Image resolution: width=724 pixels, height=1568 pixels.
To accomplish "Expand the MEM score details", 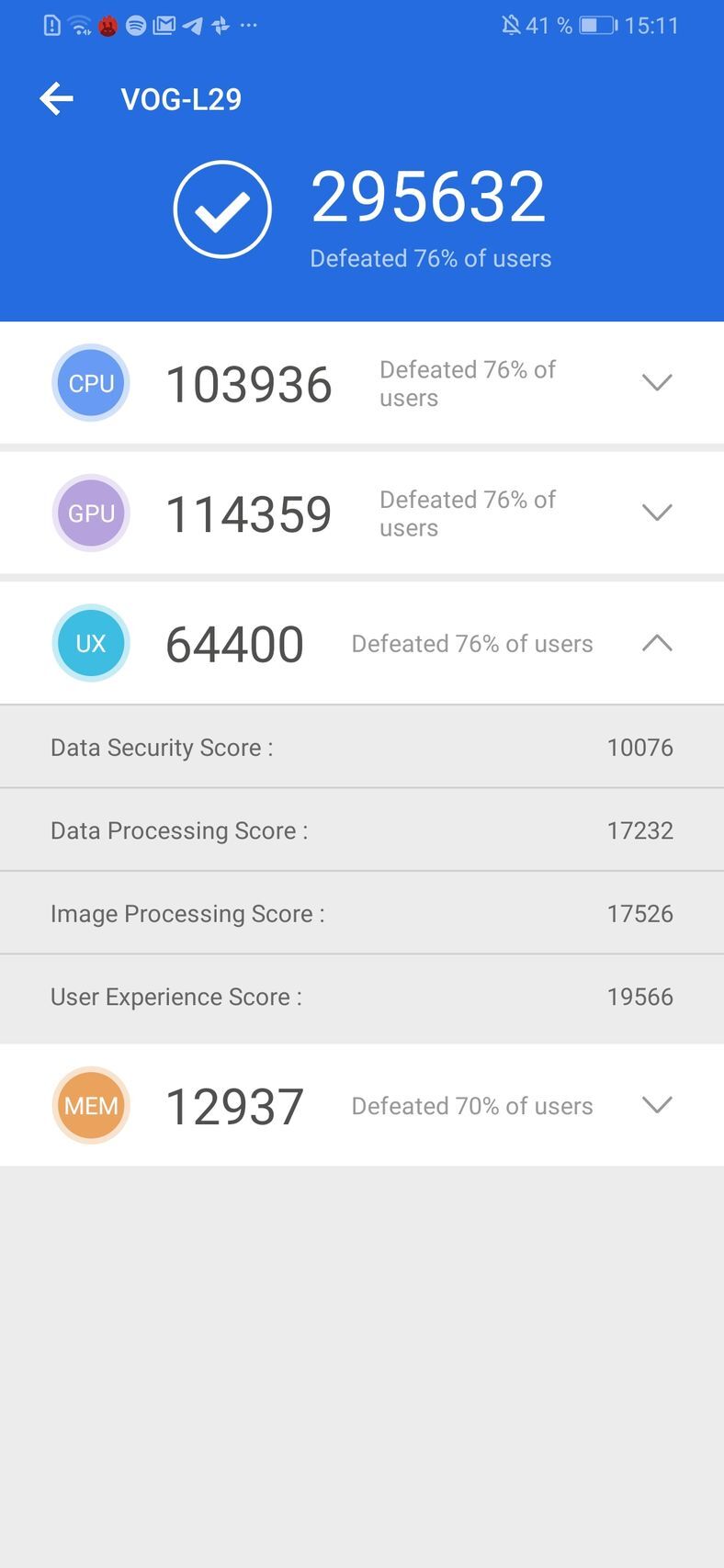I will coord(656,1105).
